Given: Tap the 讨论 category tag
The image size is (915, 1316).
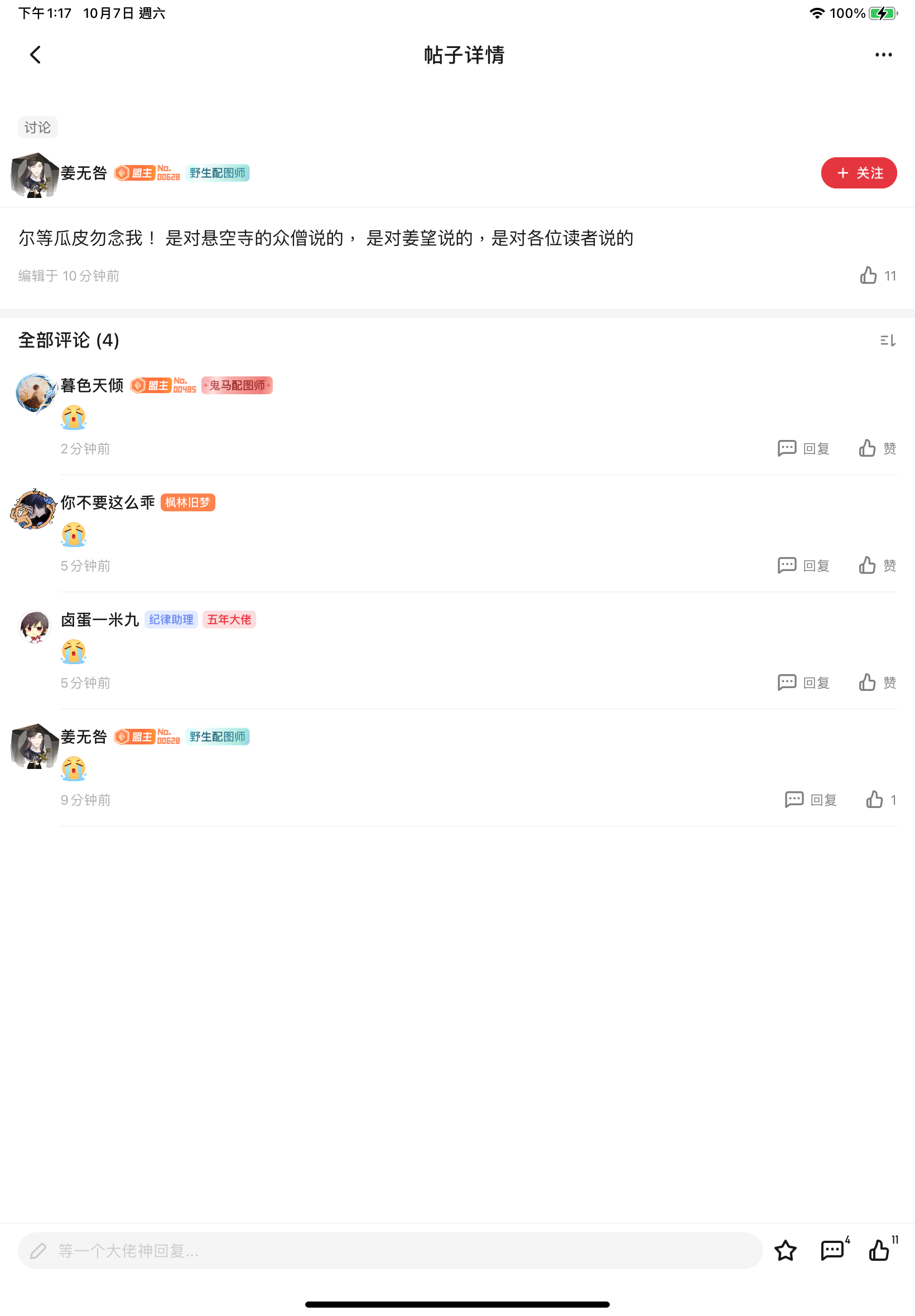Looking at the screenshot, I should [x=38, y=127].
